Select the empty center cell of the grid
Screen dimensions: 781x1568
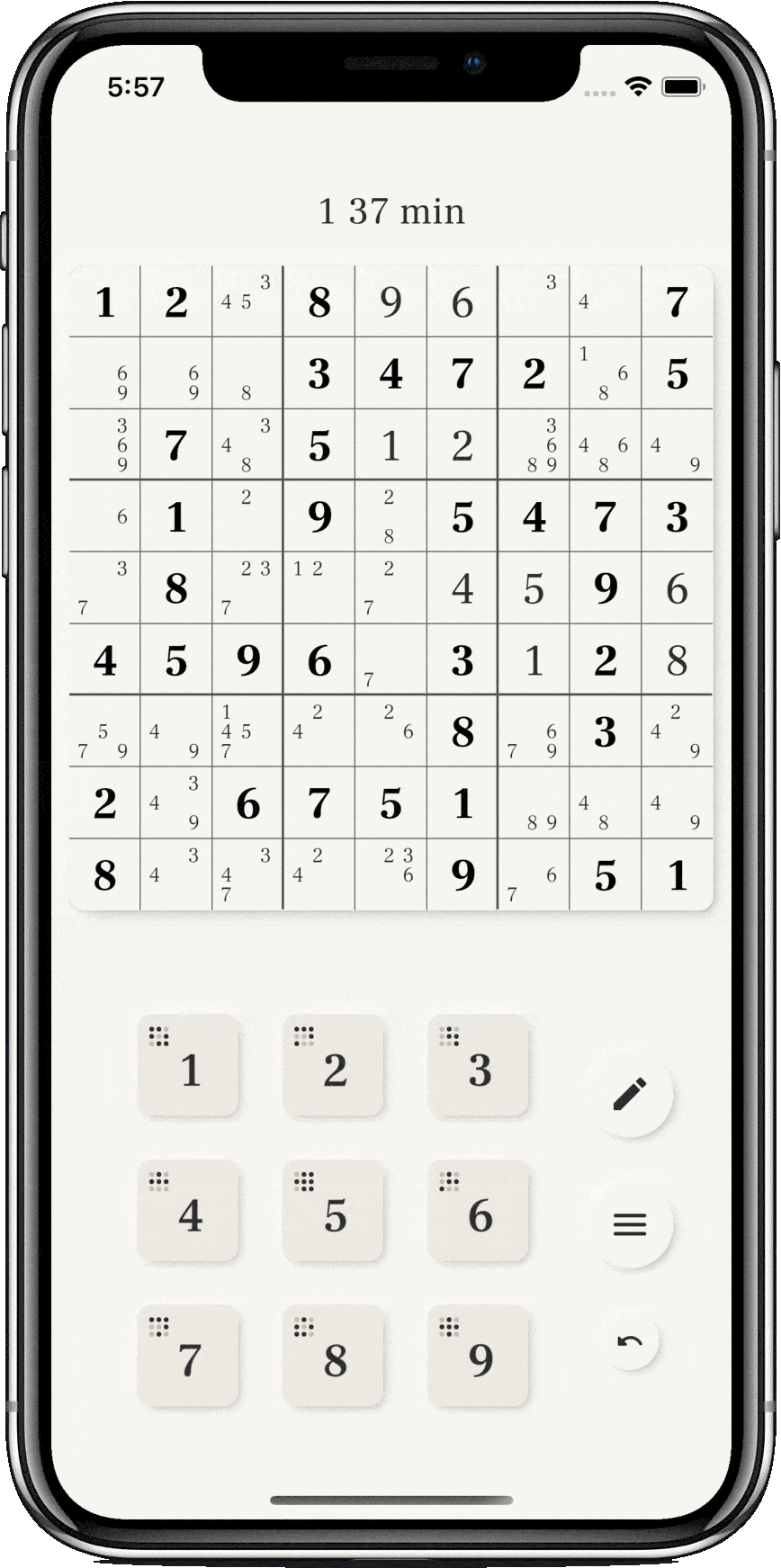[390, 588]
